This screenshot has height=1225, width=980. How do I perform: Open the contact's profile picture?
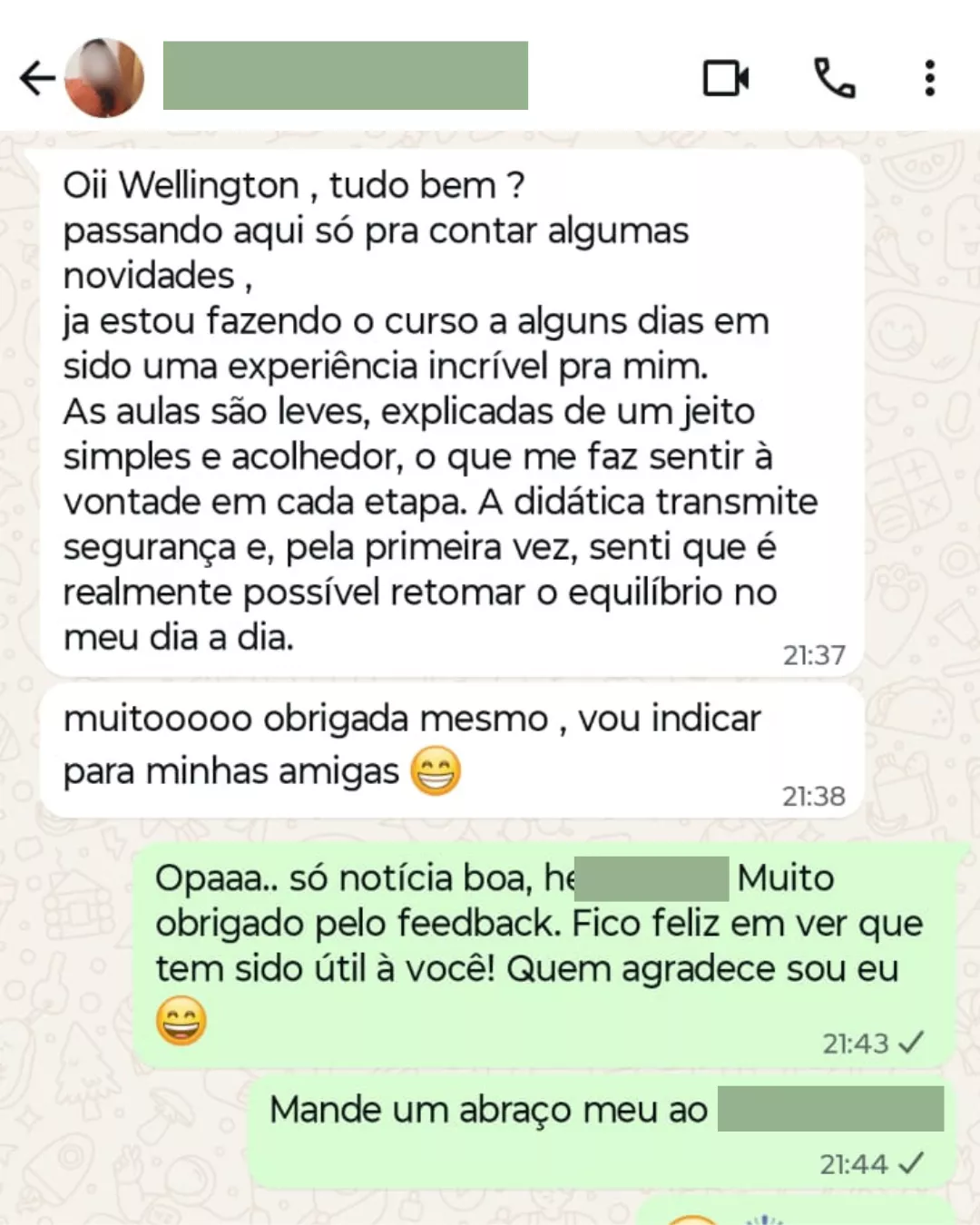click(105, 78)
